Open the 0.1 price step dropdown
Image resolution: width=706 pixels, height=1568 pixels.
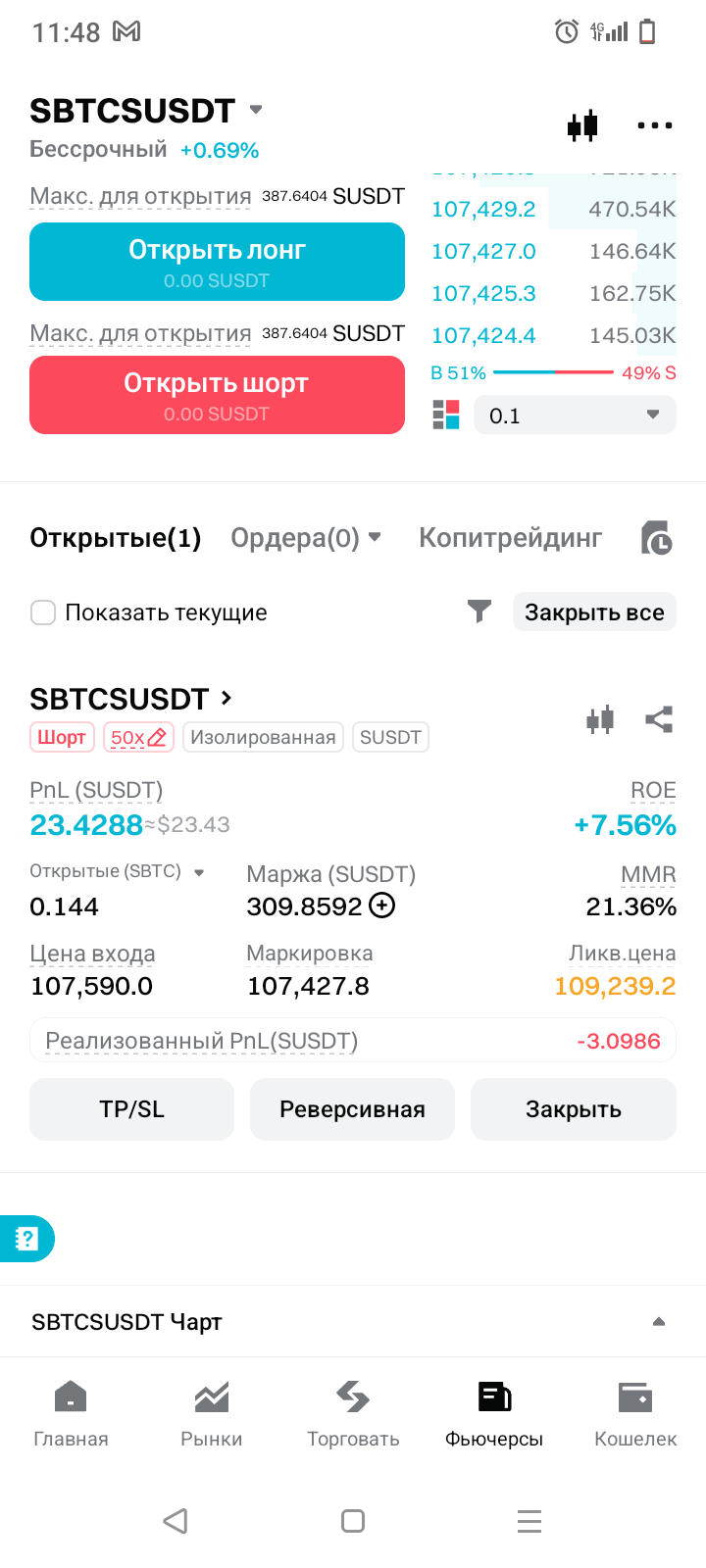[575, 415]
